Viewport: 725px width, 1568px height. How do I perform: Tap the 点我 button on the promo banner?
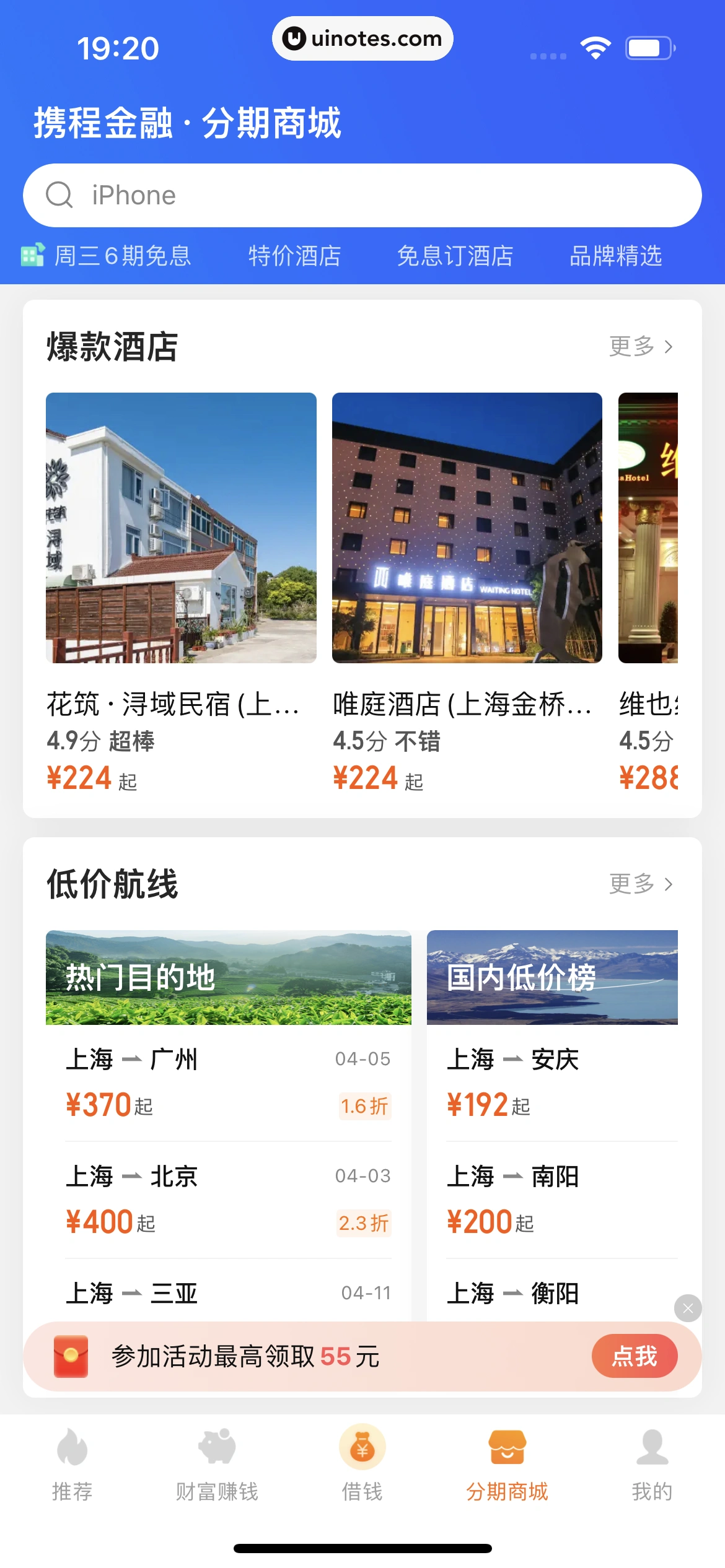634,1356
